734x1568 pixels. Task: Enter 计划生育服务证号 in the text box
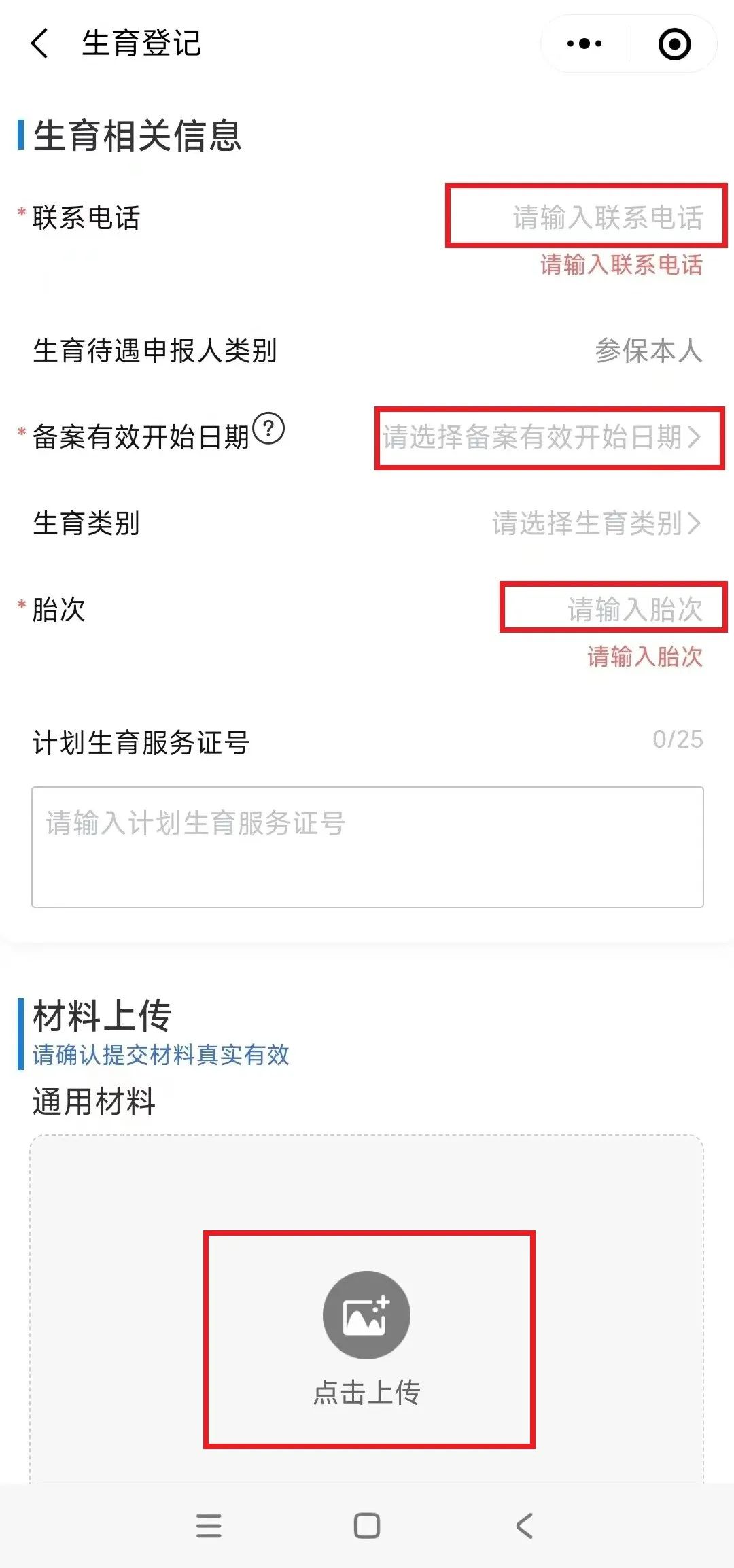[x=367, y=847]
